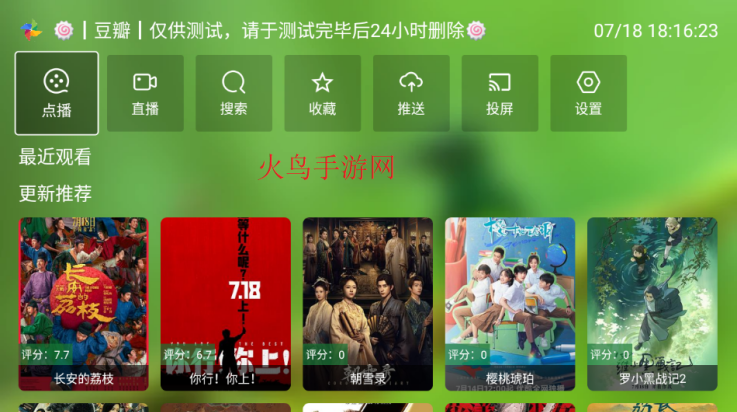Screen dimensions: 737x412
Task: Select the 罗小黑战记2 poster
Action: (651, 304)
